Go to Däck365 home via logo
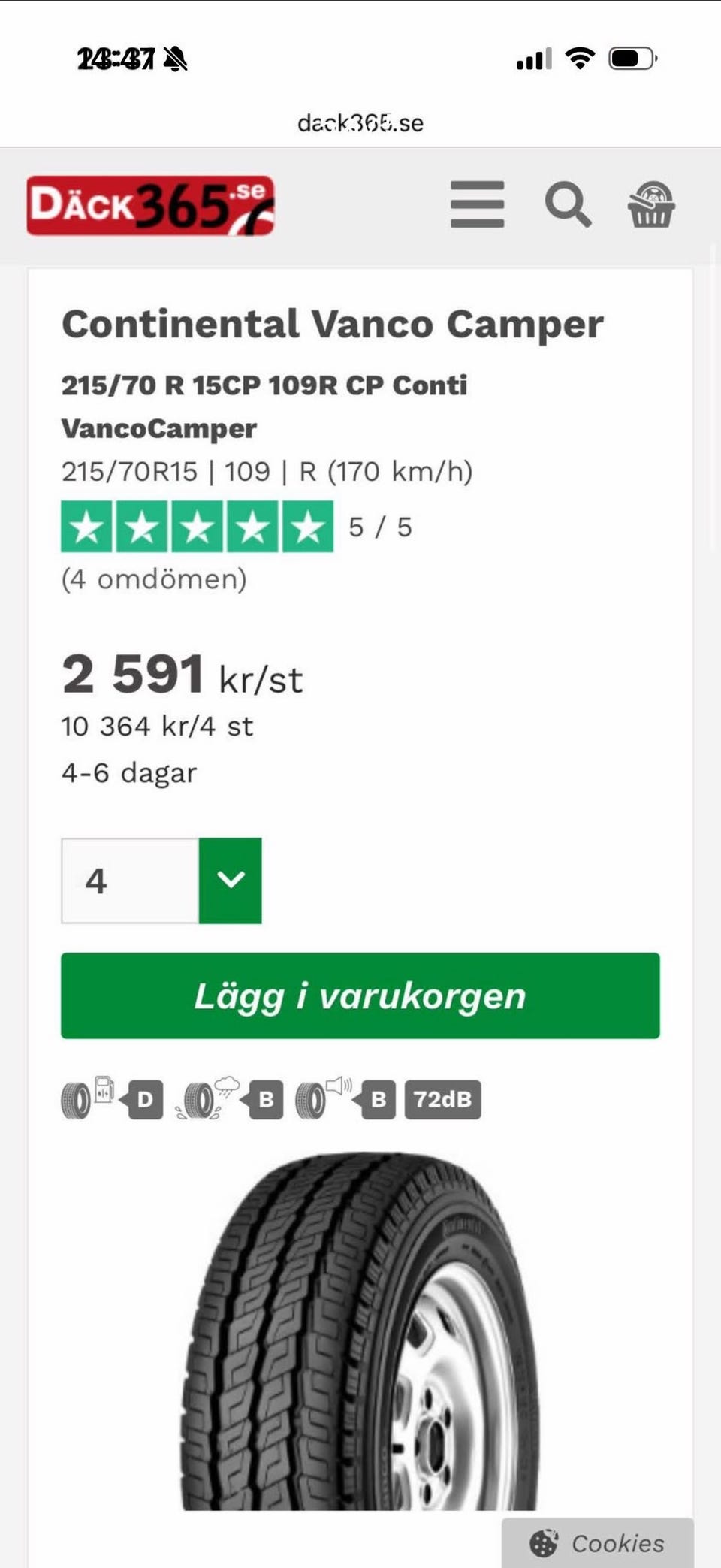The width and height of the screenshot is (721, 1568). 151,206
